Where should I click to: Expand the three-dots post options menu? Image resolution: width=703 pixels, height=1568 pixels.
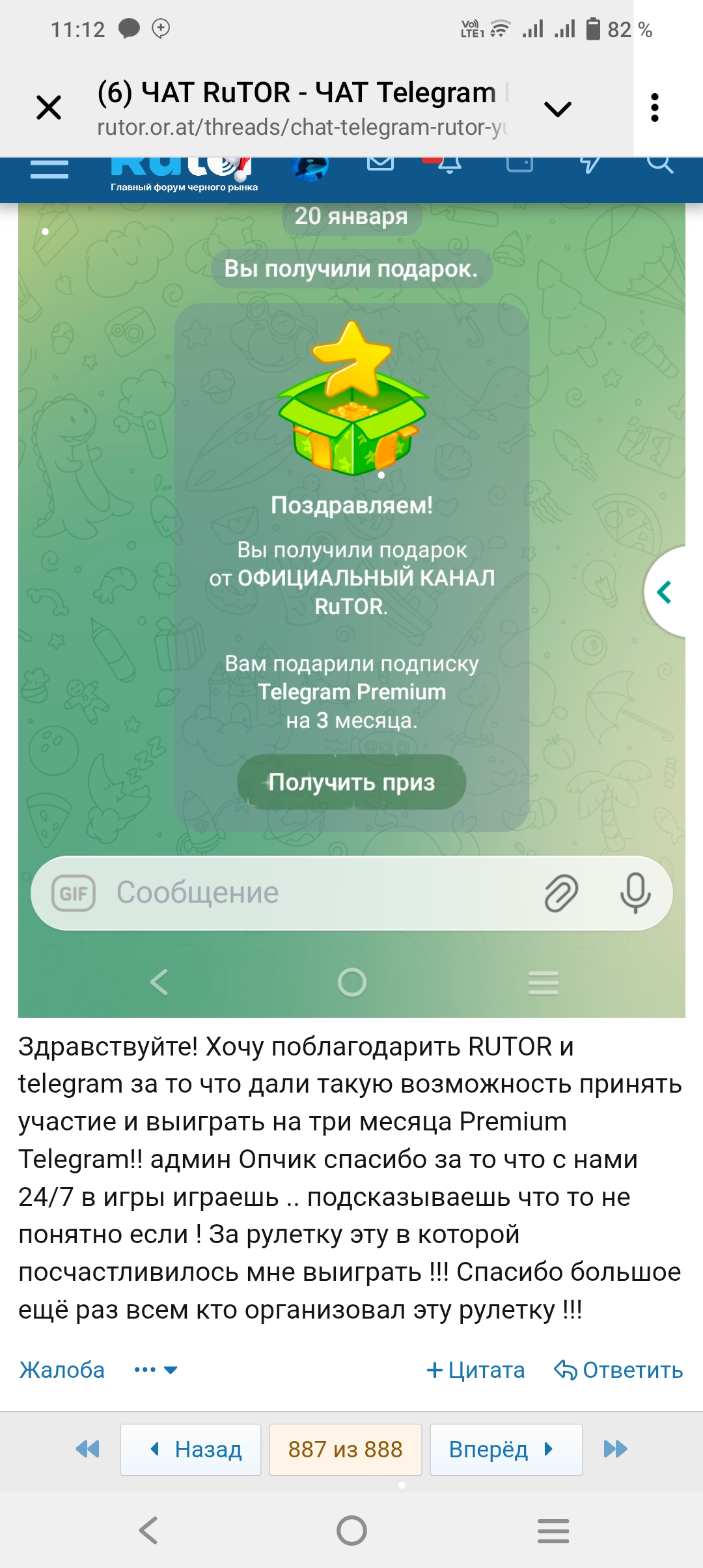pyautogui.click(x=155, y=1370)
